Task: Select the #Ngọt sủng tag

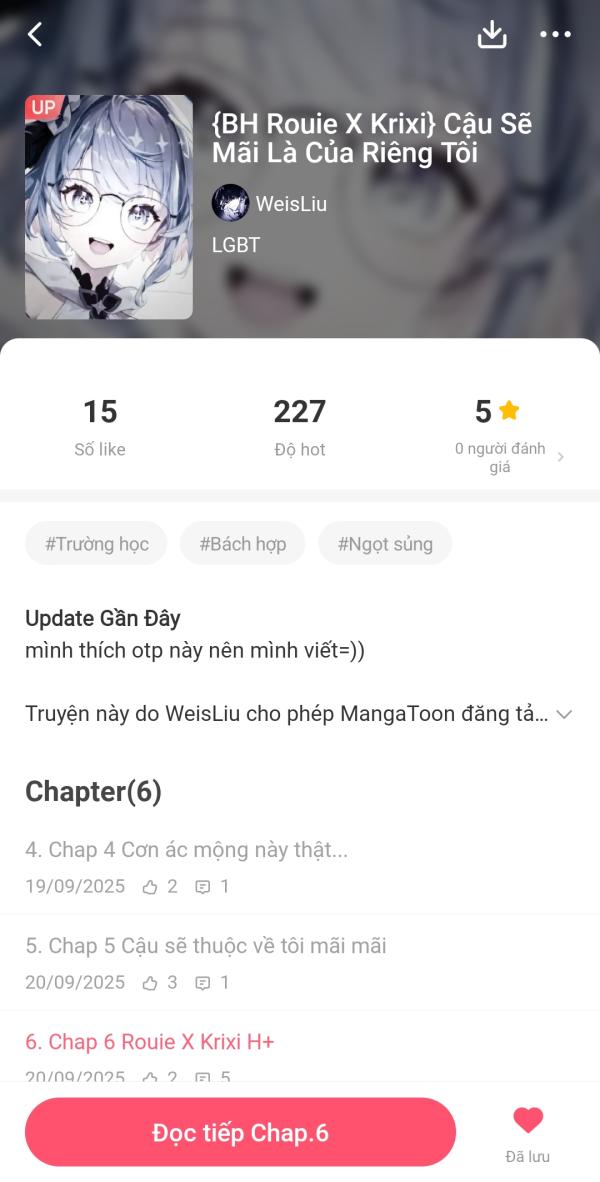Action: pyautogui.click(x=385, y=544)
